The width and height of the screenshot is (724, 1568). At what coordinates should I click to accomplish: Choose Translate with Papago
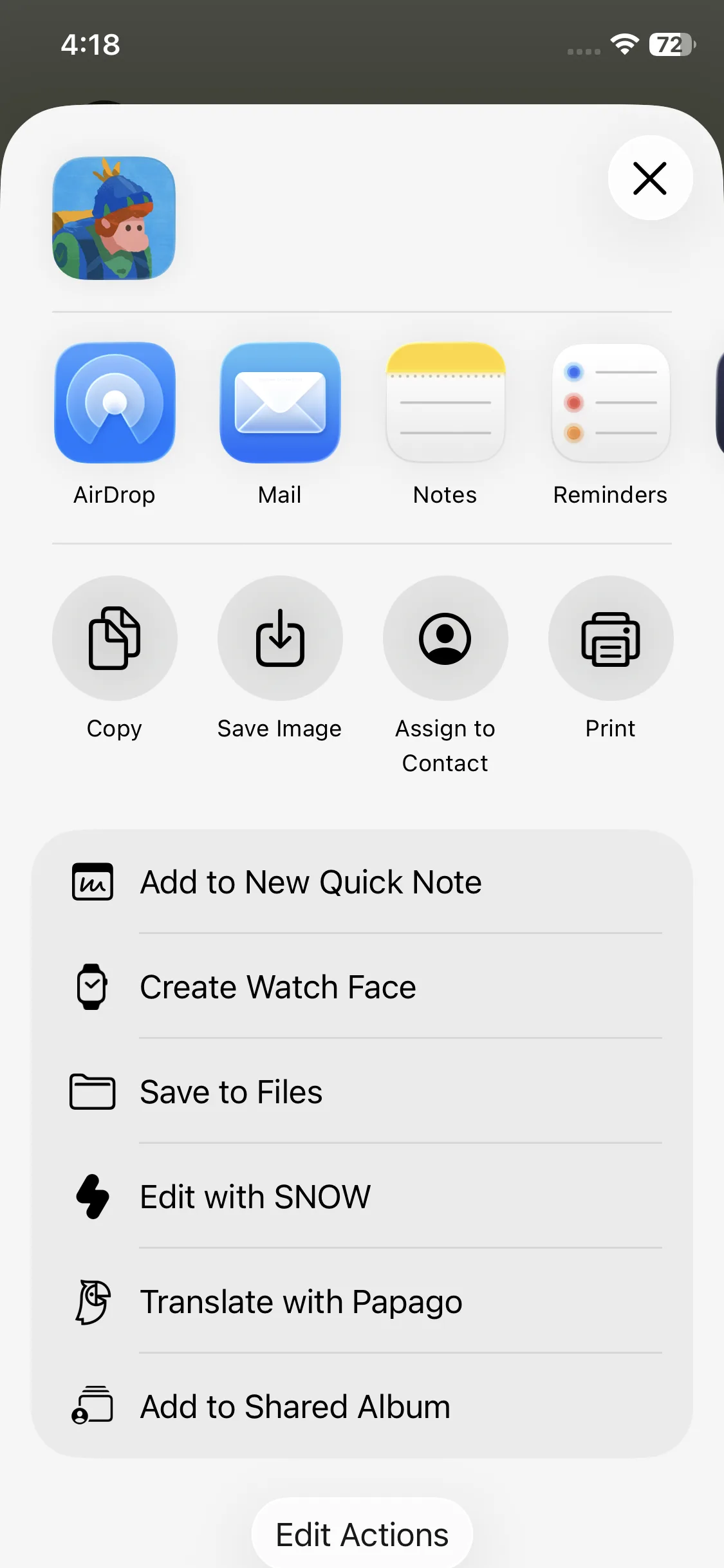pos(362,1302)
